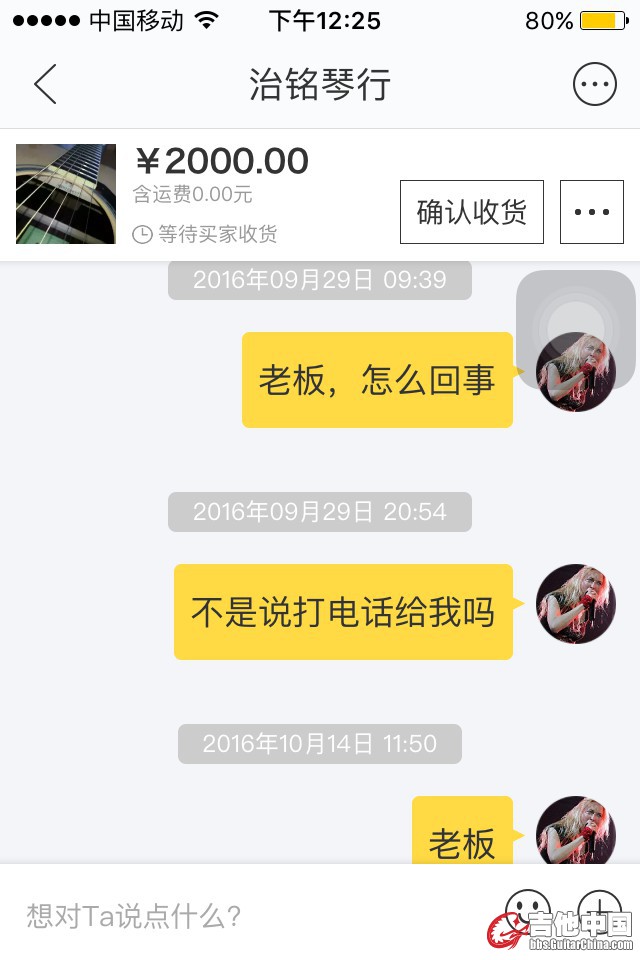This screenshot has width=640, height=960.
Task: Tap the AssistiveTouch floating button
Action: click(575, 328)
